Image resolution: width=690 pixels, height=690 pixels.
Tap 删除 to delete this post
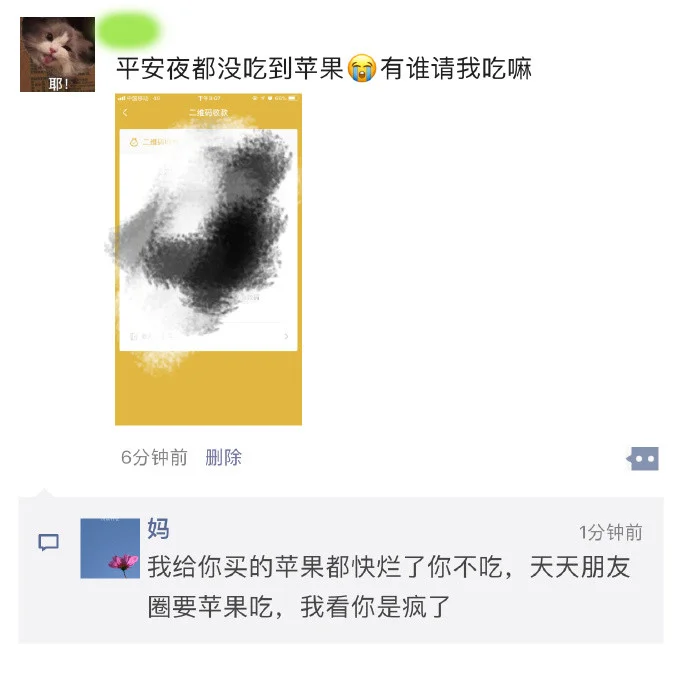pyautogui.click(x=223, y=458)
